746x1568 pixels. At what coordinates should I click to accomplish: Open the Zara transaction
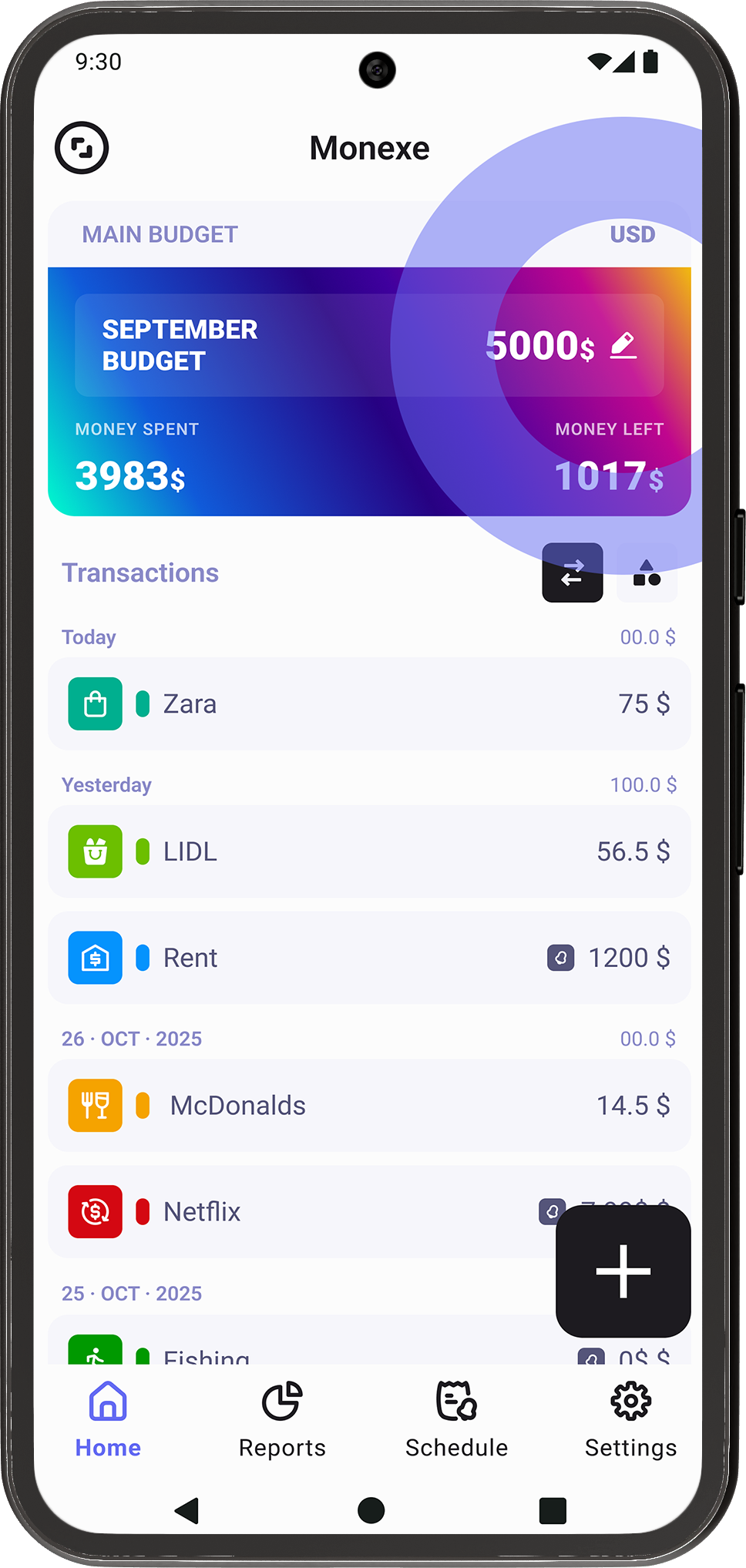pyautogui.click(x=369, y=703)
